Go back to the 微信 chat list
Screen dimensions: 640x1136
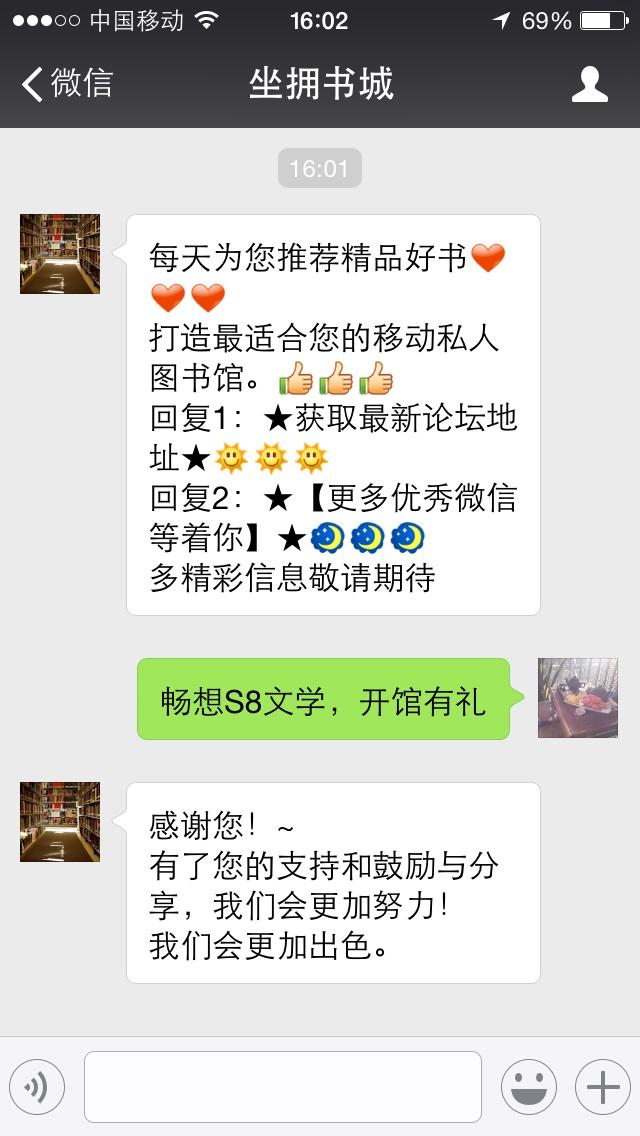click(66, 84)
